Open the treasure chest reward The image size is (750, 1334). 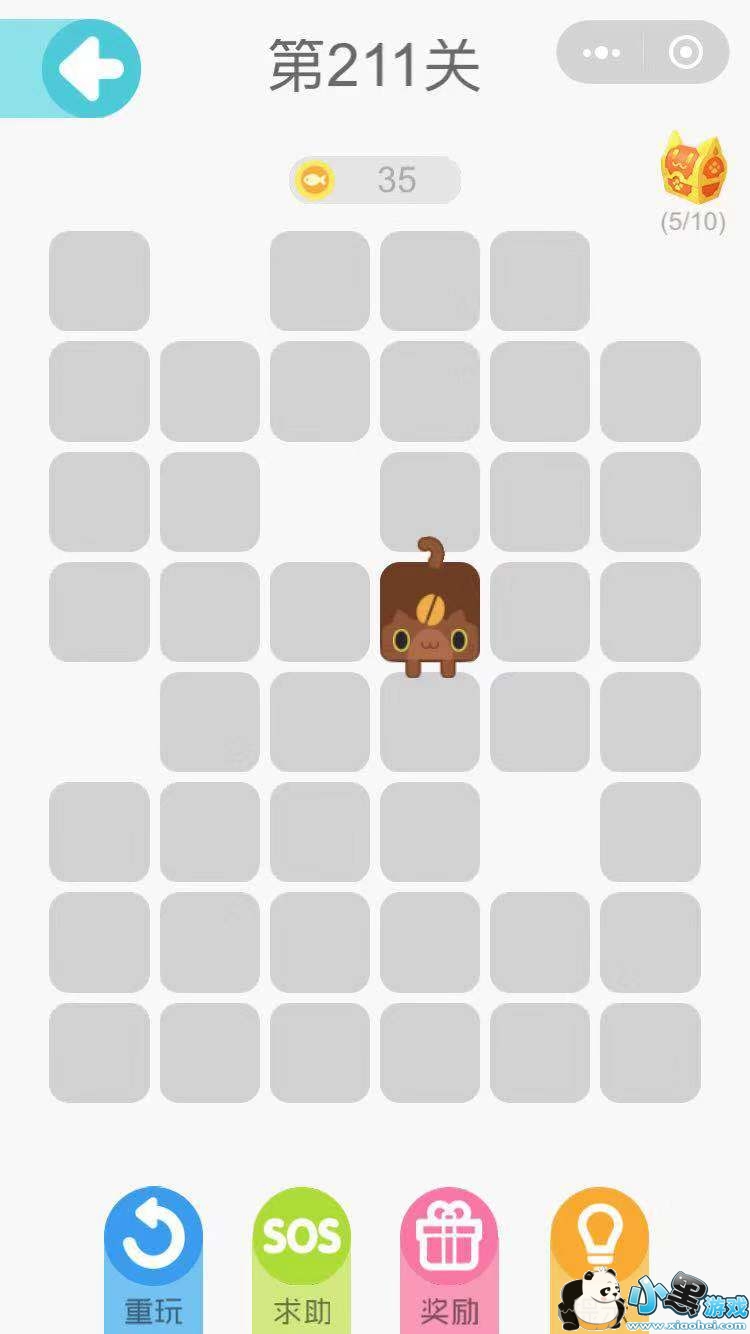tap(693, 168)
